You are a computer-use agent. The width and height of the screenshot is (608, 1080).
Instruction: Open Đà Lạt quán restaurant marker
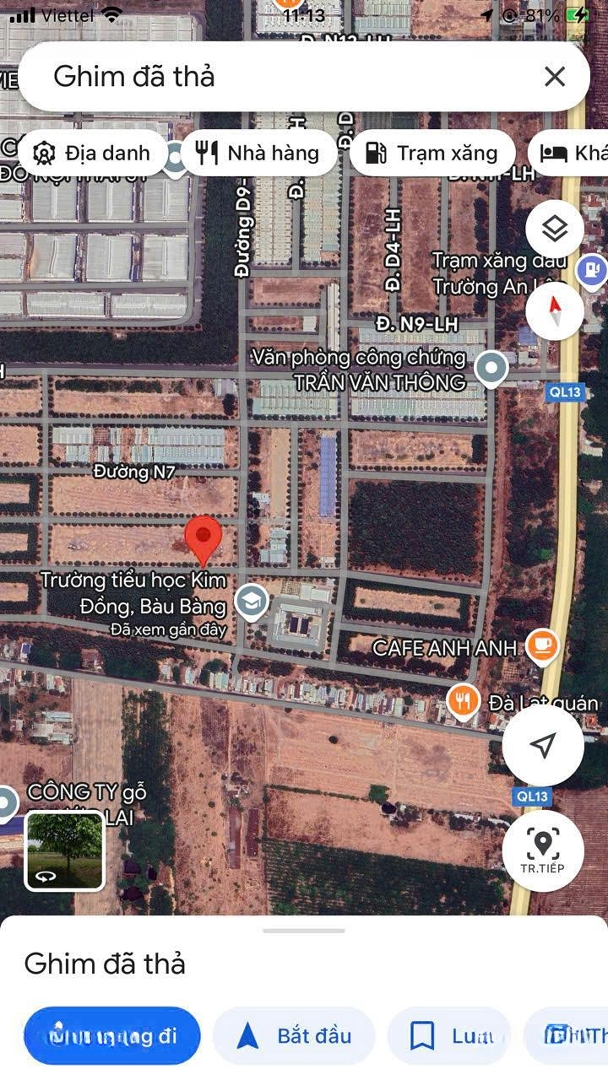point(463,702)
